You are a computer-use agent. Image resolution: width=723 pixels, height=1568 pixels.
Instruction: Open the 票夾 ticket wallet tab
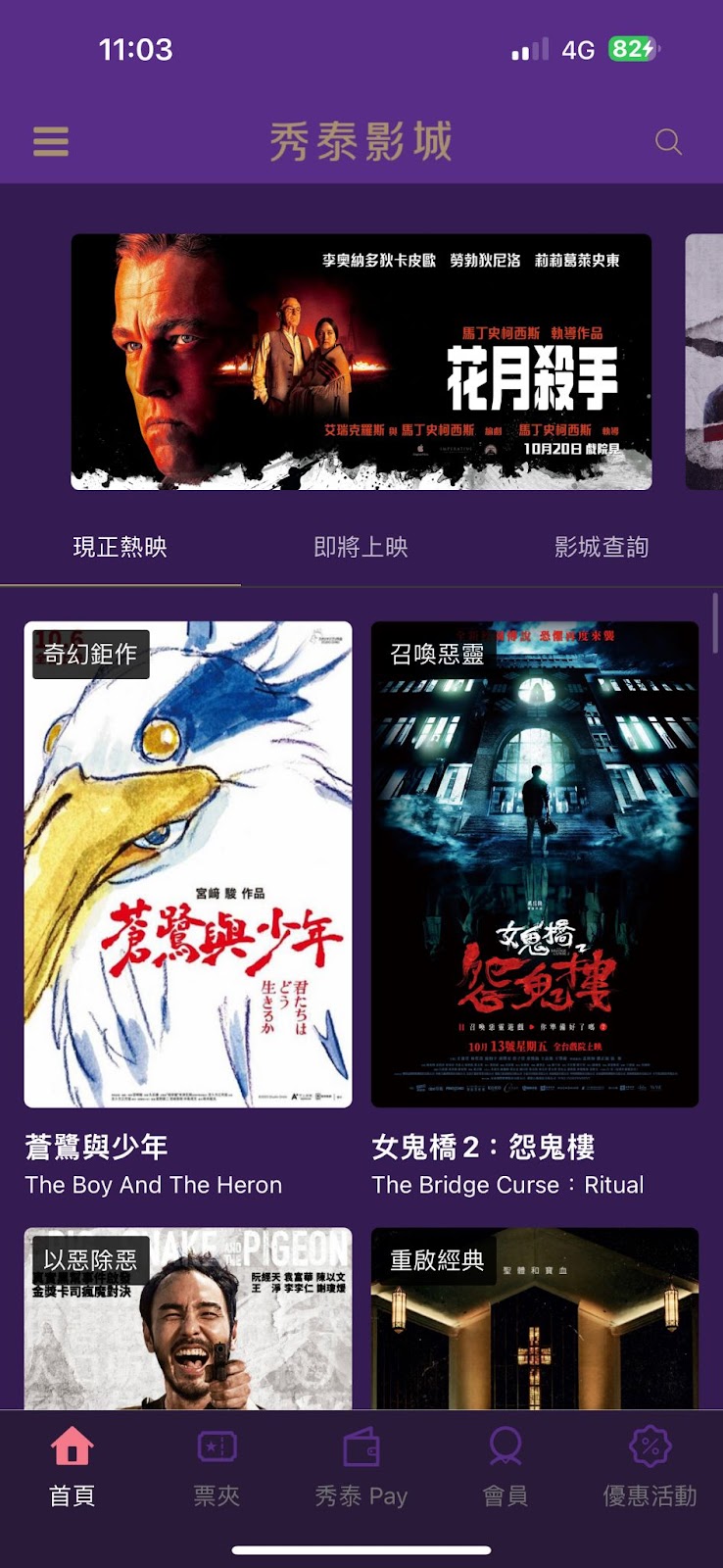[x=217, y=1467]
